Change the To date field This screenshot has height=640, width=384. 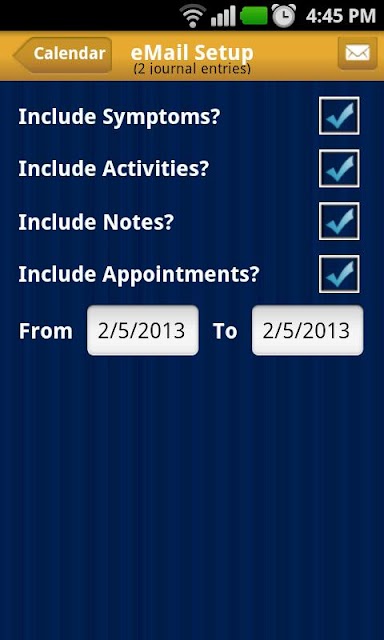[307, 331]
